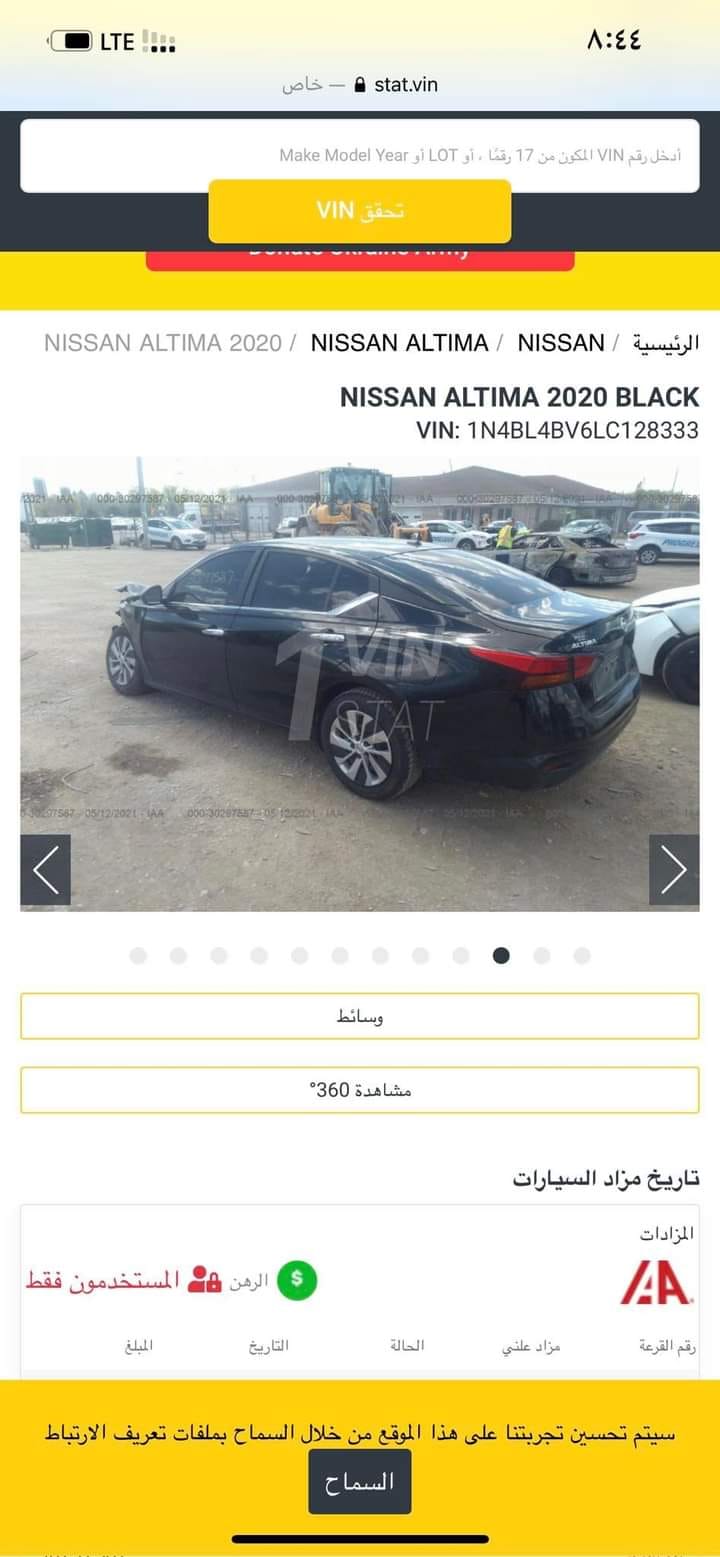The image size is (720, 1557).
Task: Tap the VIN or LOT search field
Action: coord(360,155)
